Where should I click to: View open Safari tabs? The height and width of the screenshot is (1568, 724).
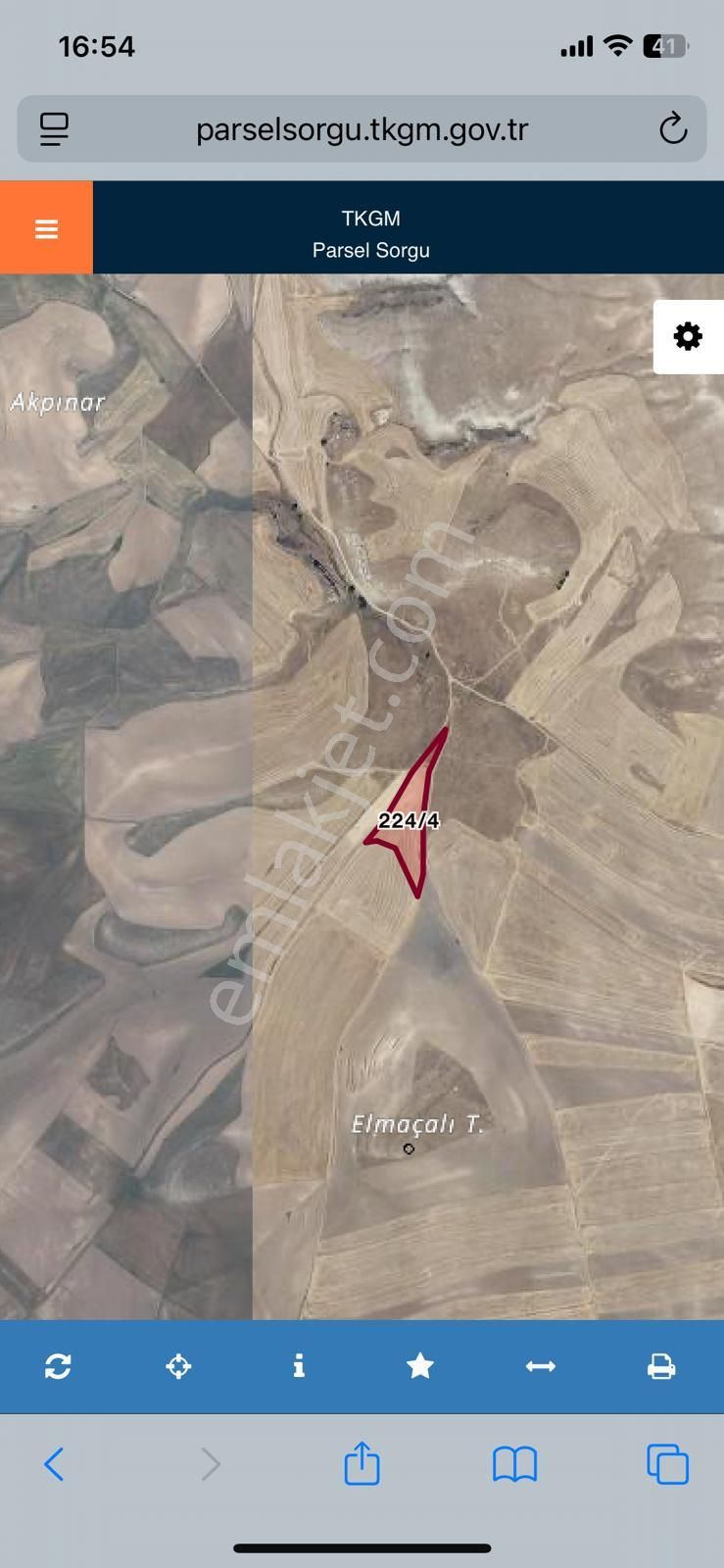pyautogui.click(x=667, y=1465)
